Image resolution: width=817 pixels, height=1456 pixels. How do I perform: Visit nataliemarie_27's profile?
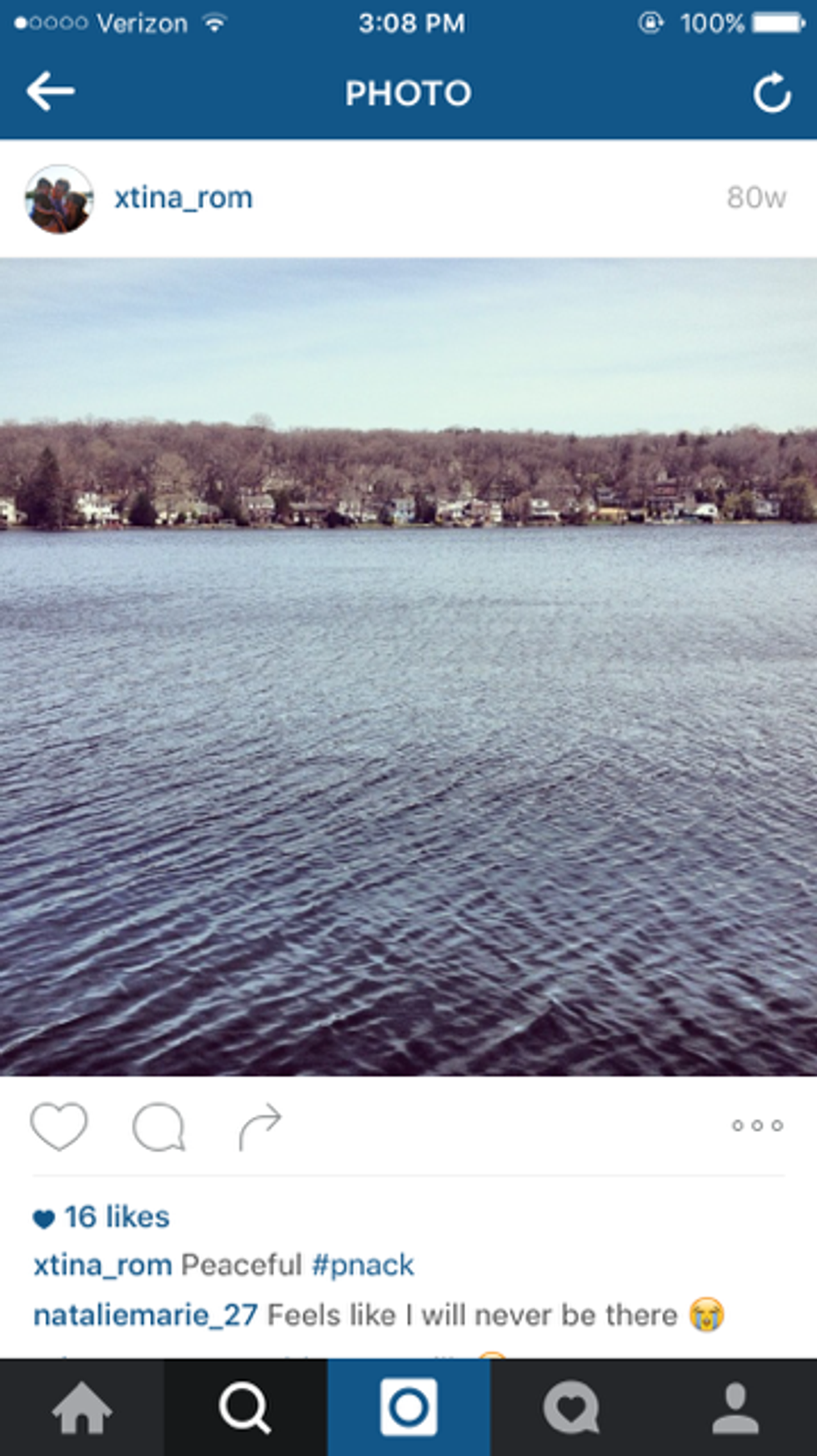(145, 1315)
